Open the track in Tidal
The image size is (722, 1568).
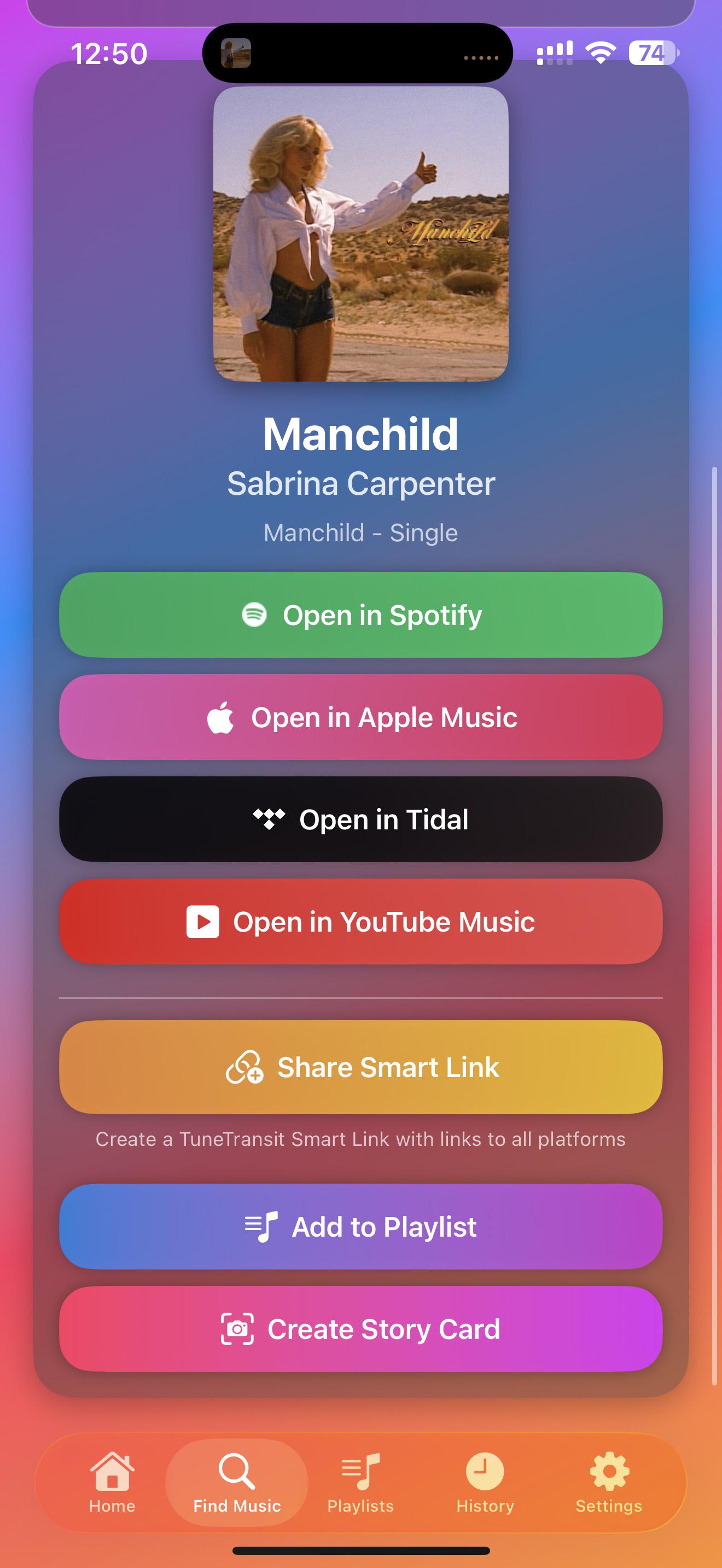(x=360, y=820)
